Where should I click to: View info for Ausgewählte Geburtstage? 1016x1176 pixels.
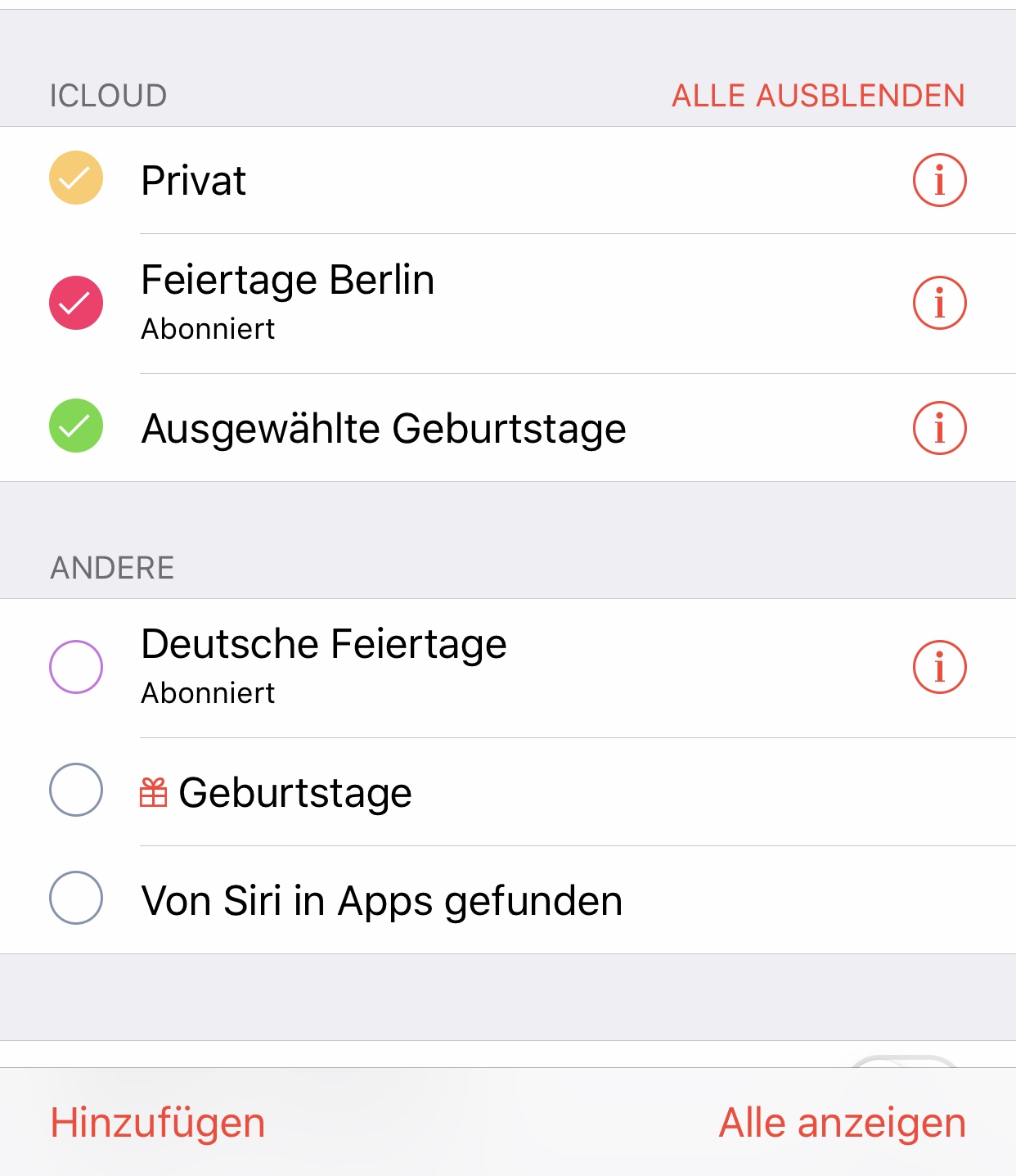tap(939, 427)
